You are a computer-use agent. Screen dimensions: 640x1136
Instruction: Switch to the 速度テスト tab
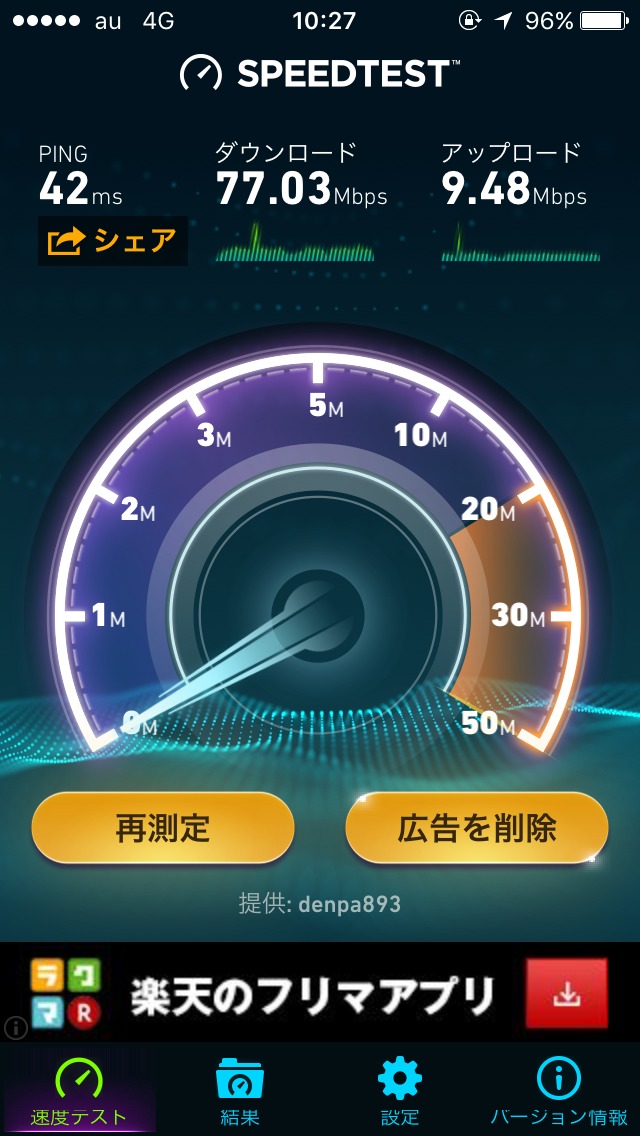[x=78, y=1090]
